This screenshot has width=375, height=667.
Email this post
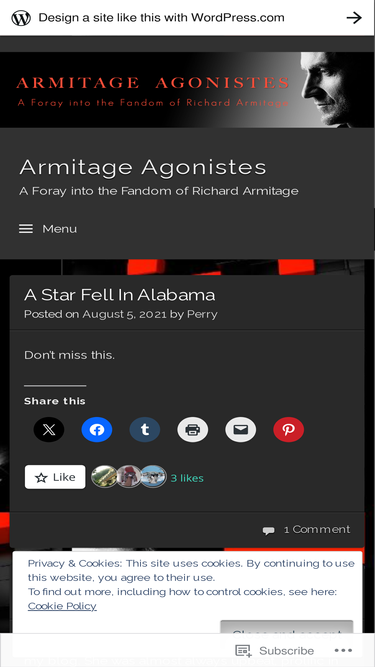click(241, 430)
